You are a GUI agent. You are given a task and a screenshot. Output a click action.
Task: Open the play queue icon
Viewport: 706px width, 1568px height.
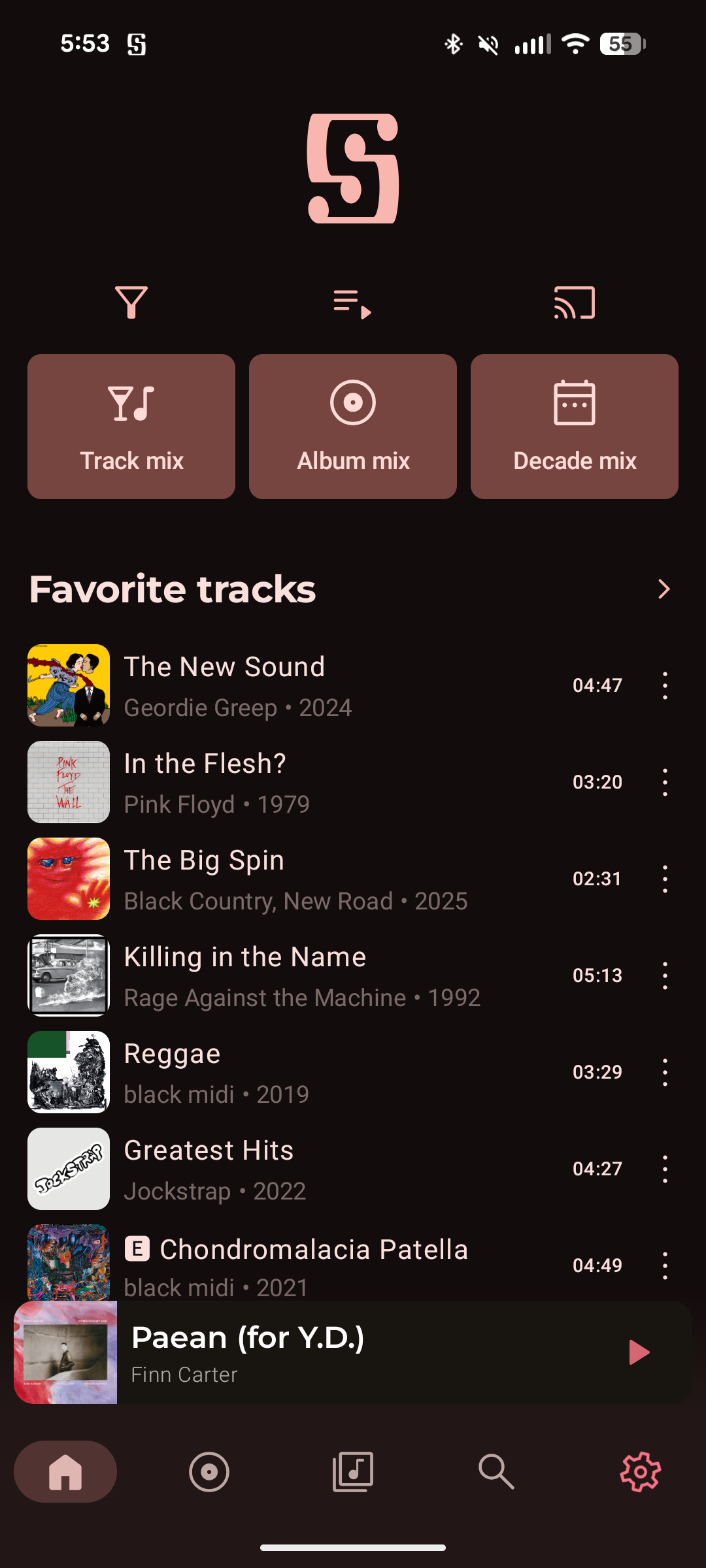[352, 304]
